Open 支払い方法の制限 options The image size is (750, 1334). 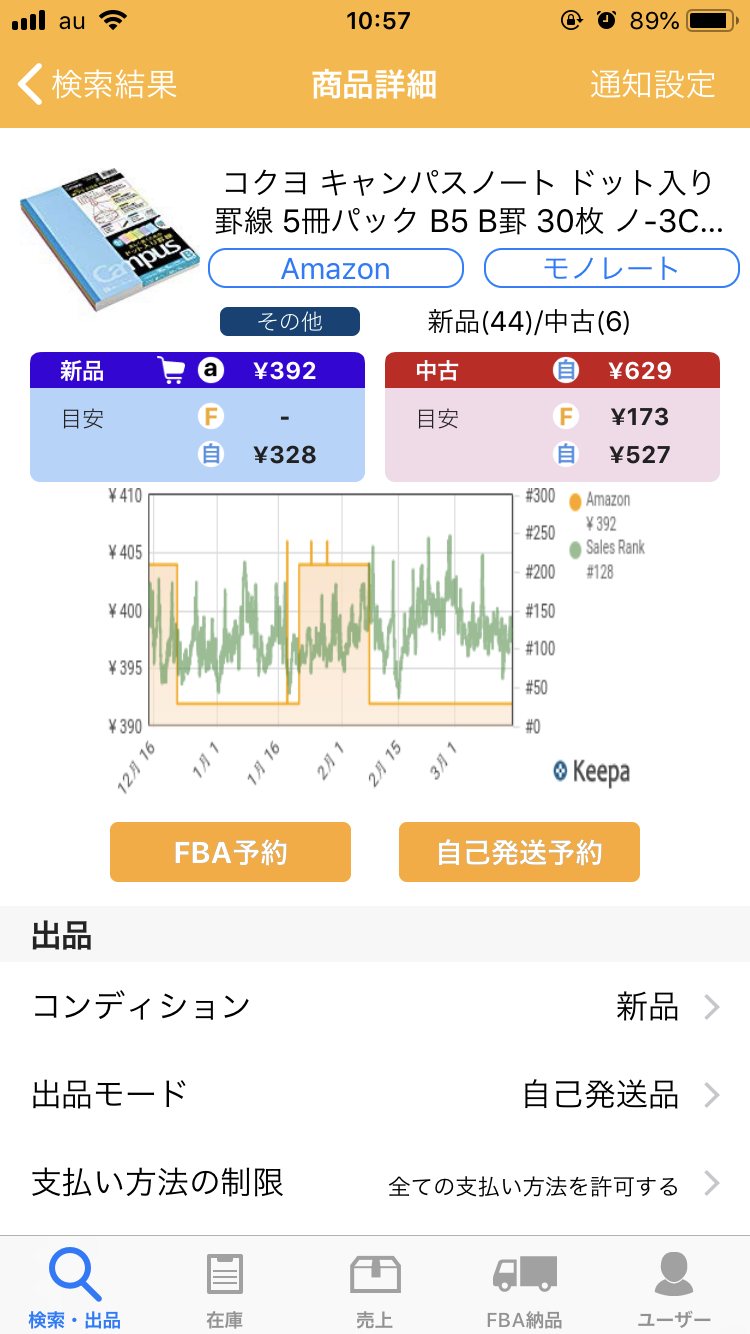click(375, 1184)
